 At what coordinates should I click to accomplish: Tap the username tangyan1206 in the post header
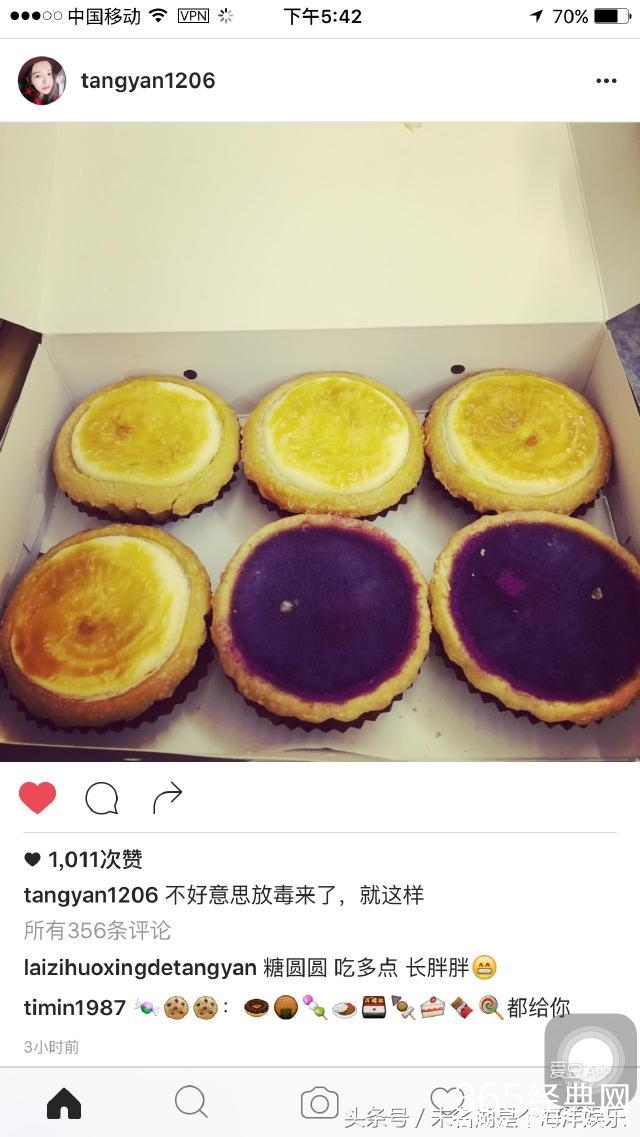(x=148, y=81)
